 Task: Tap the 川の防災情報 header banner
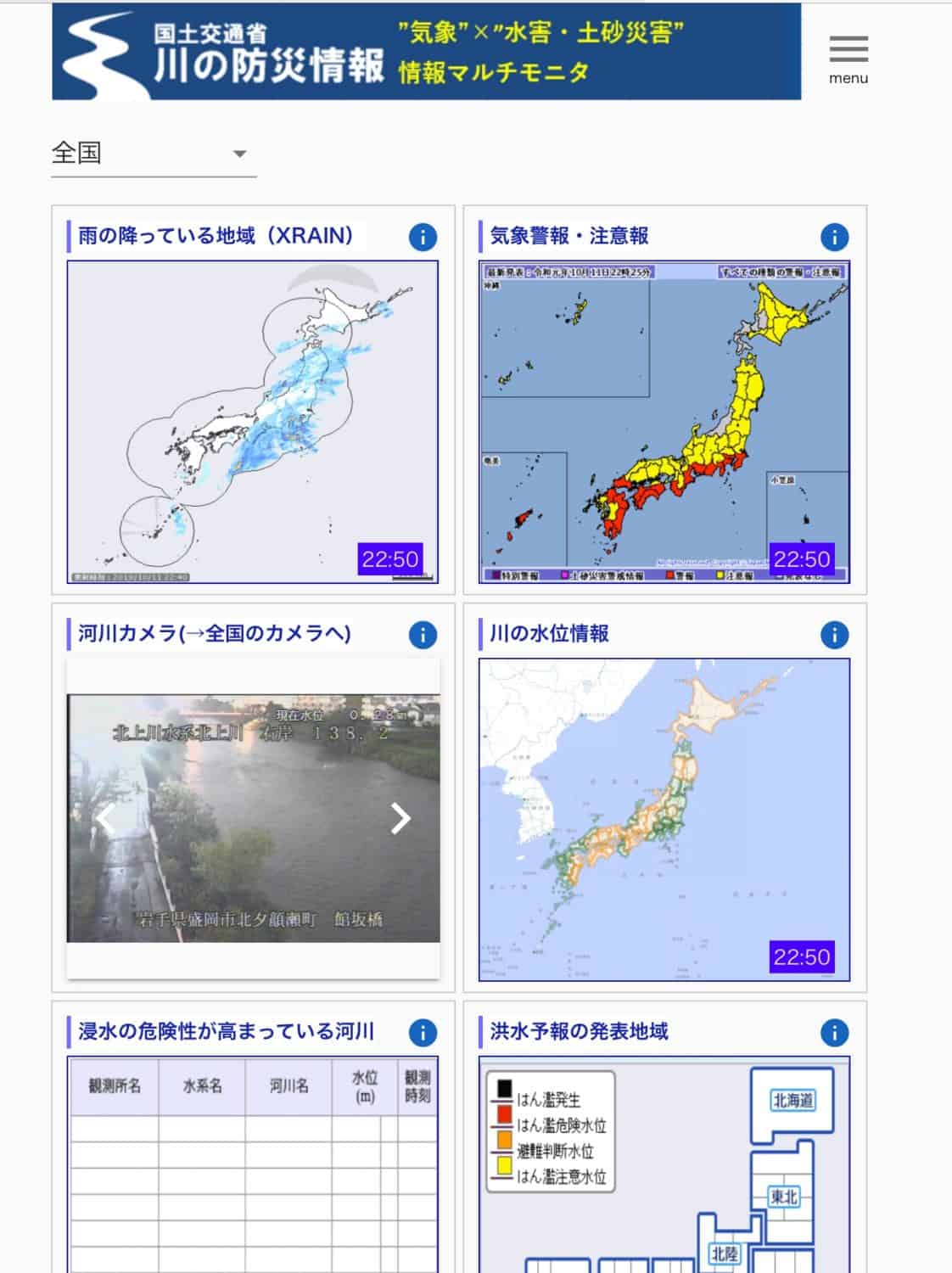(426, 52)
